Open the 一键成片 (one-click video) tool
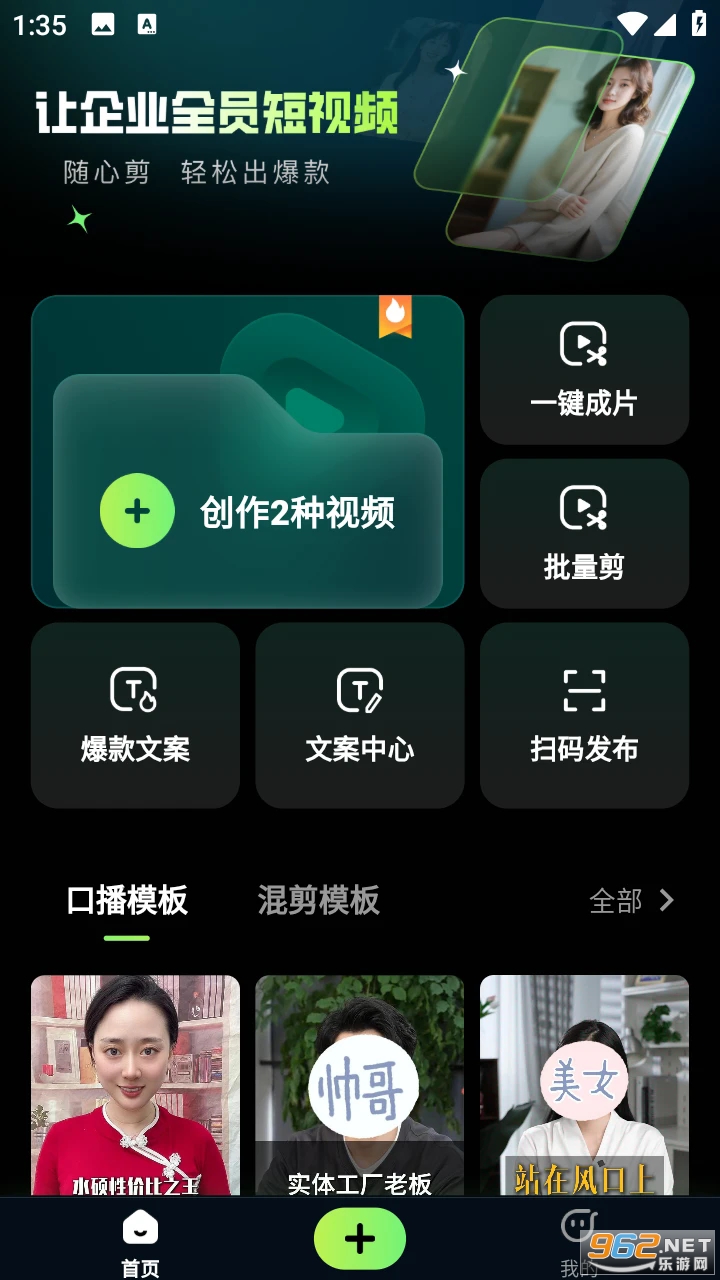Screen dimensions: 720x1280 (584, 370)
